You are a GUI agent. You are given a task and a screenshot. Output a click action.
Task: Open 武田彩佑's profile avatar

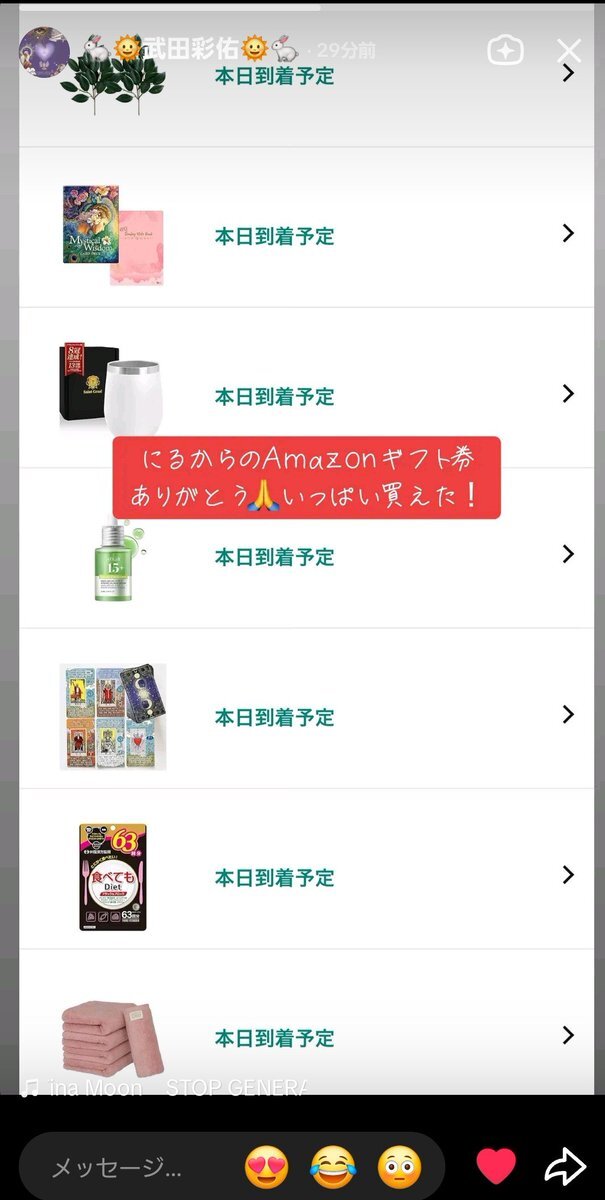(x=44, y=49)
